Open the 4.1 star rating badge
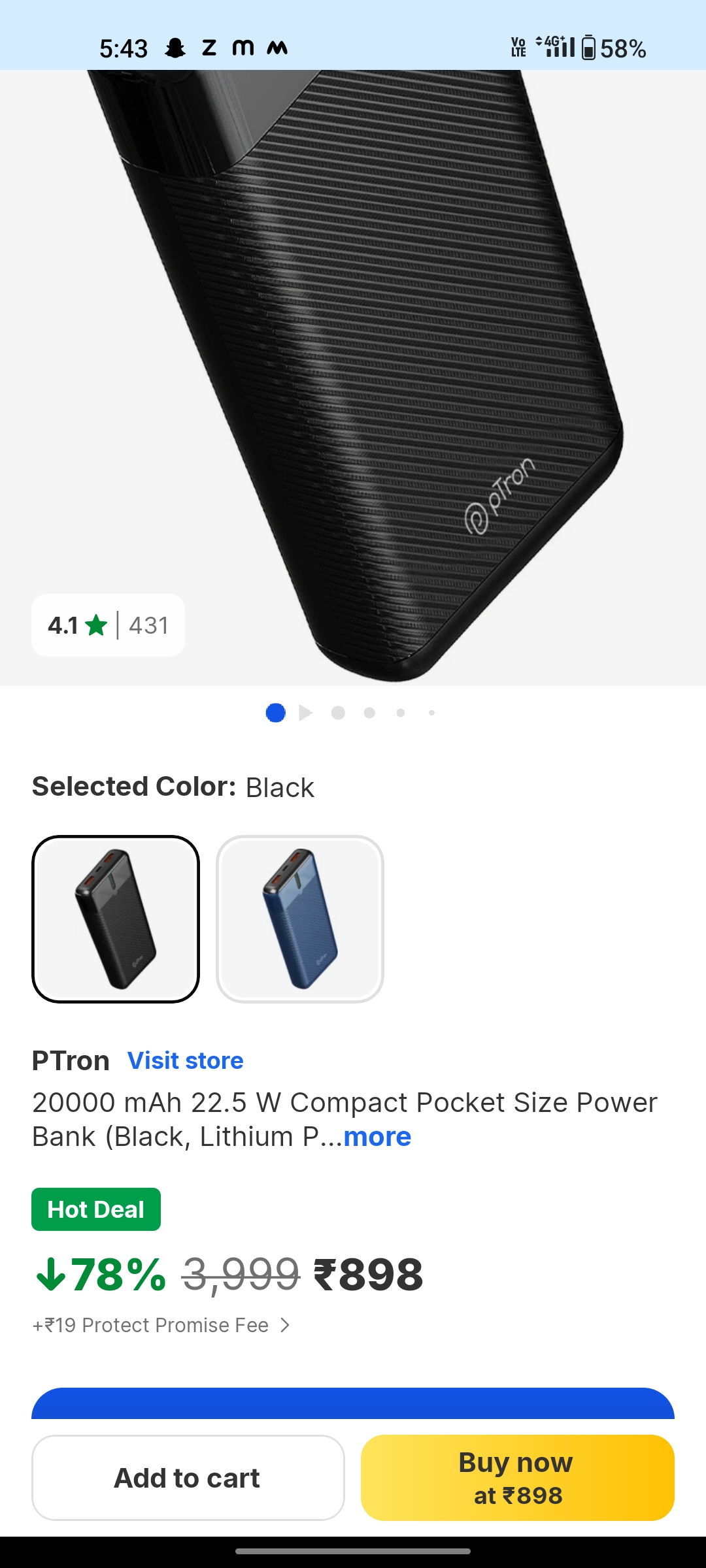 point(108,625)
